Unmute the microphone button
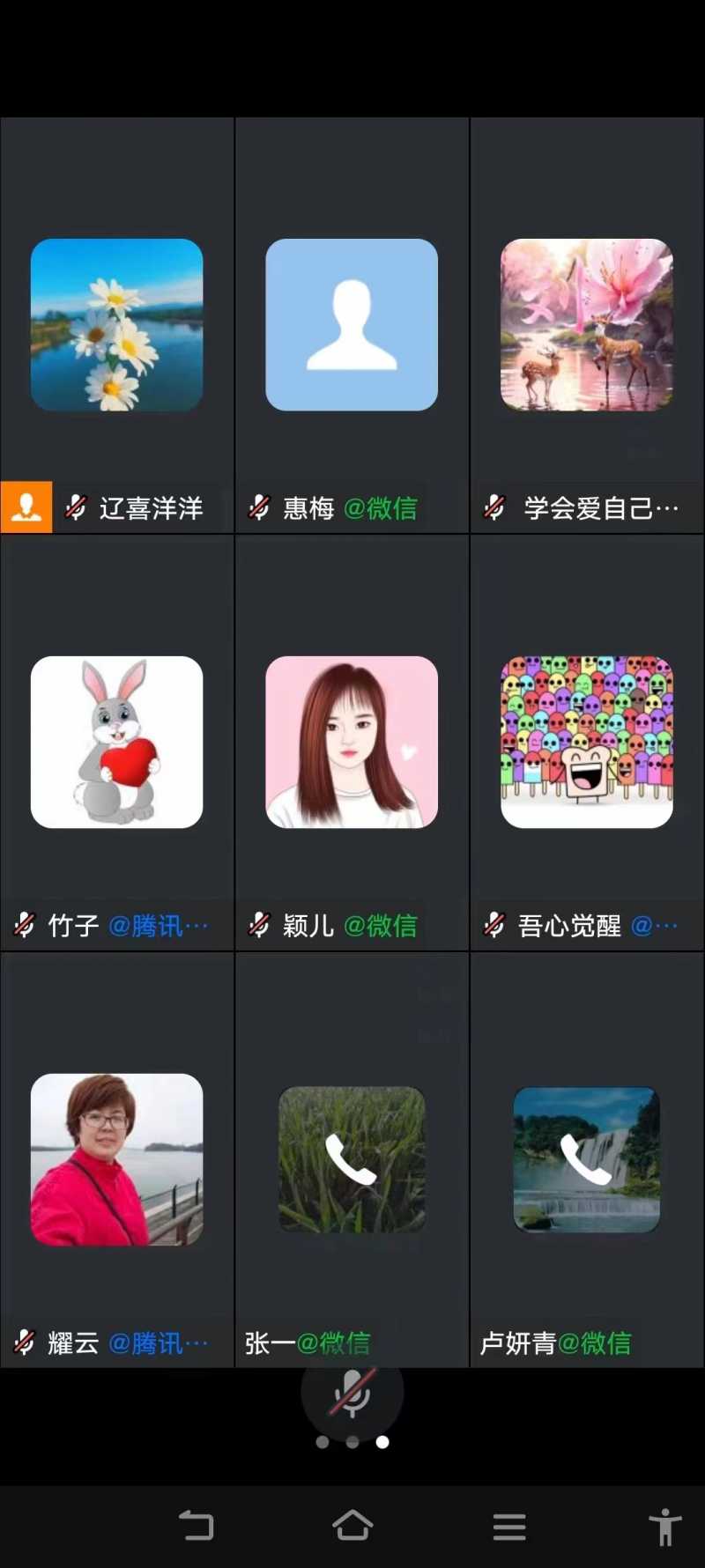This screenshot has width=705, height=1568. click(x=352, y=1394)
